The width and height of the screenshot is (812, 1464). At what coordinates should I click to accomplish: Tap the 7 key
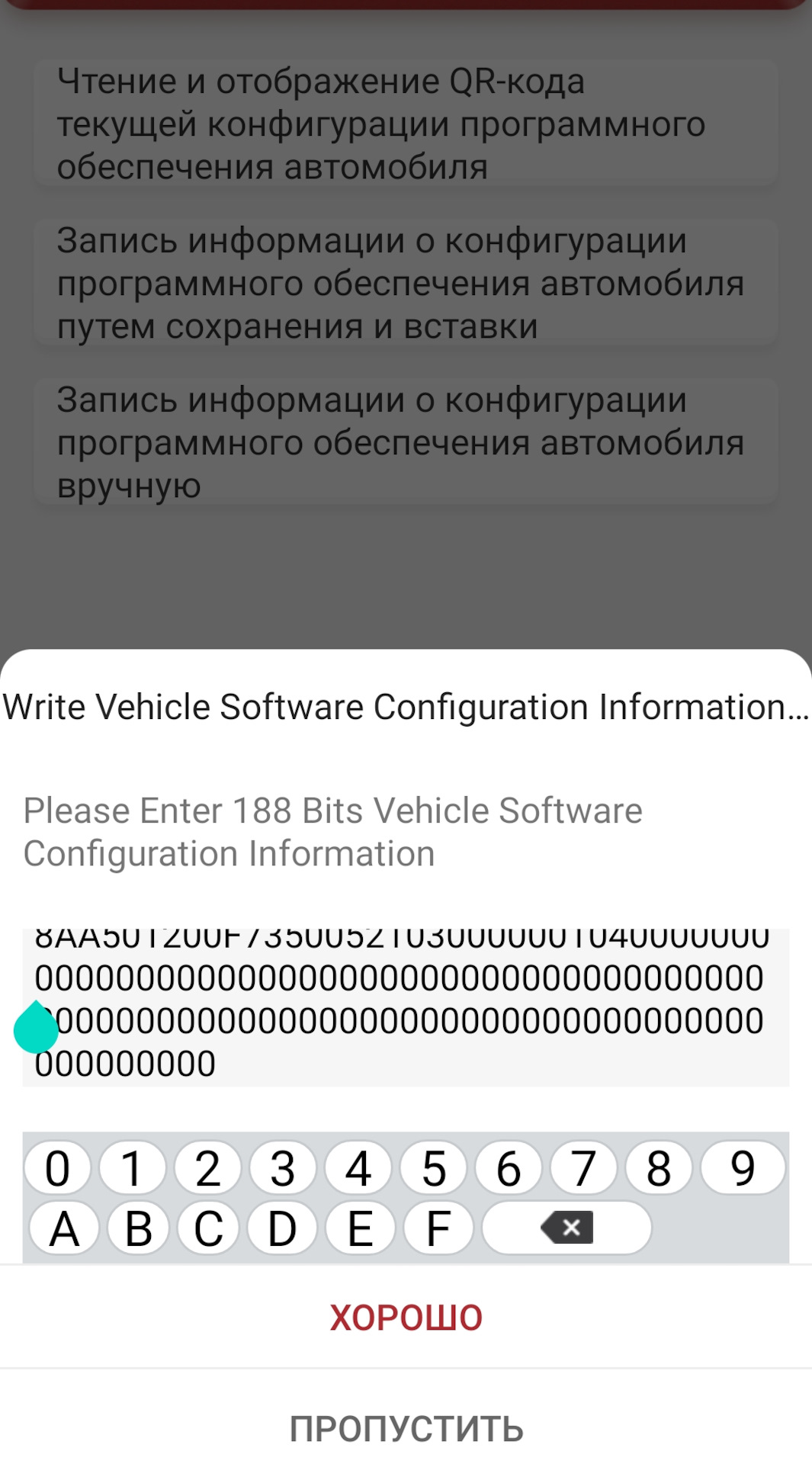click(x=583, y=1167)
